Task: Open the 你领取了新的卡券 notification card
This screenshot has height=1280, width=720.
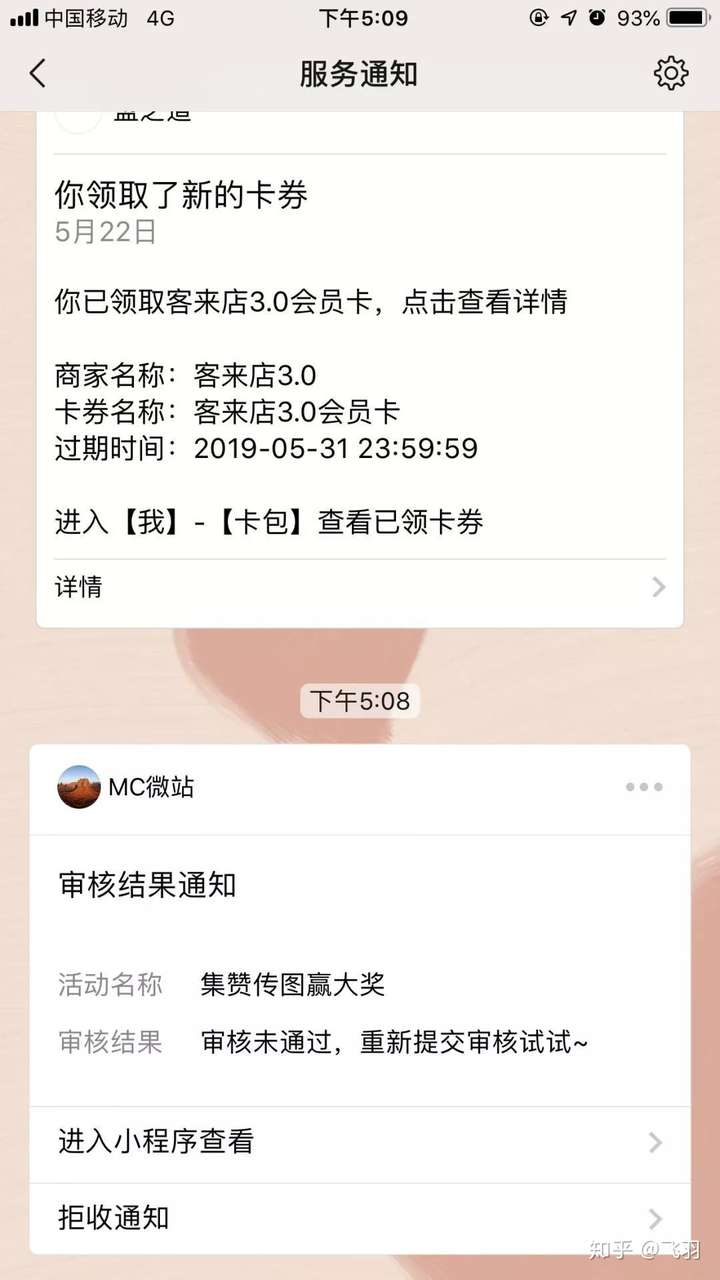Action: click(x=360, y=360)
